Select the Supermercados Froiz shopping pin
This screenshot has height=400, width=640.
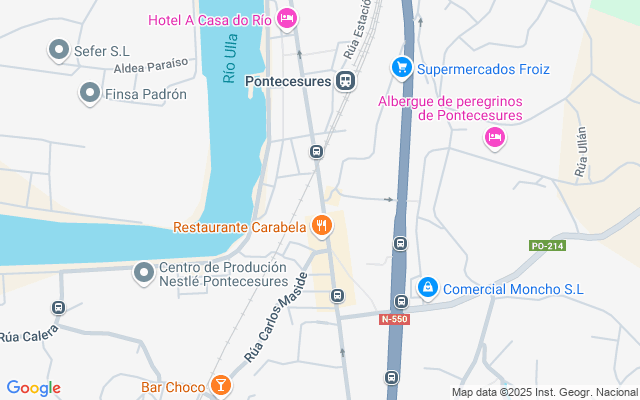(x=401, y=68)
